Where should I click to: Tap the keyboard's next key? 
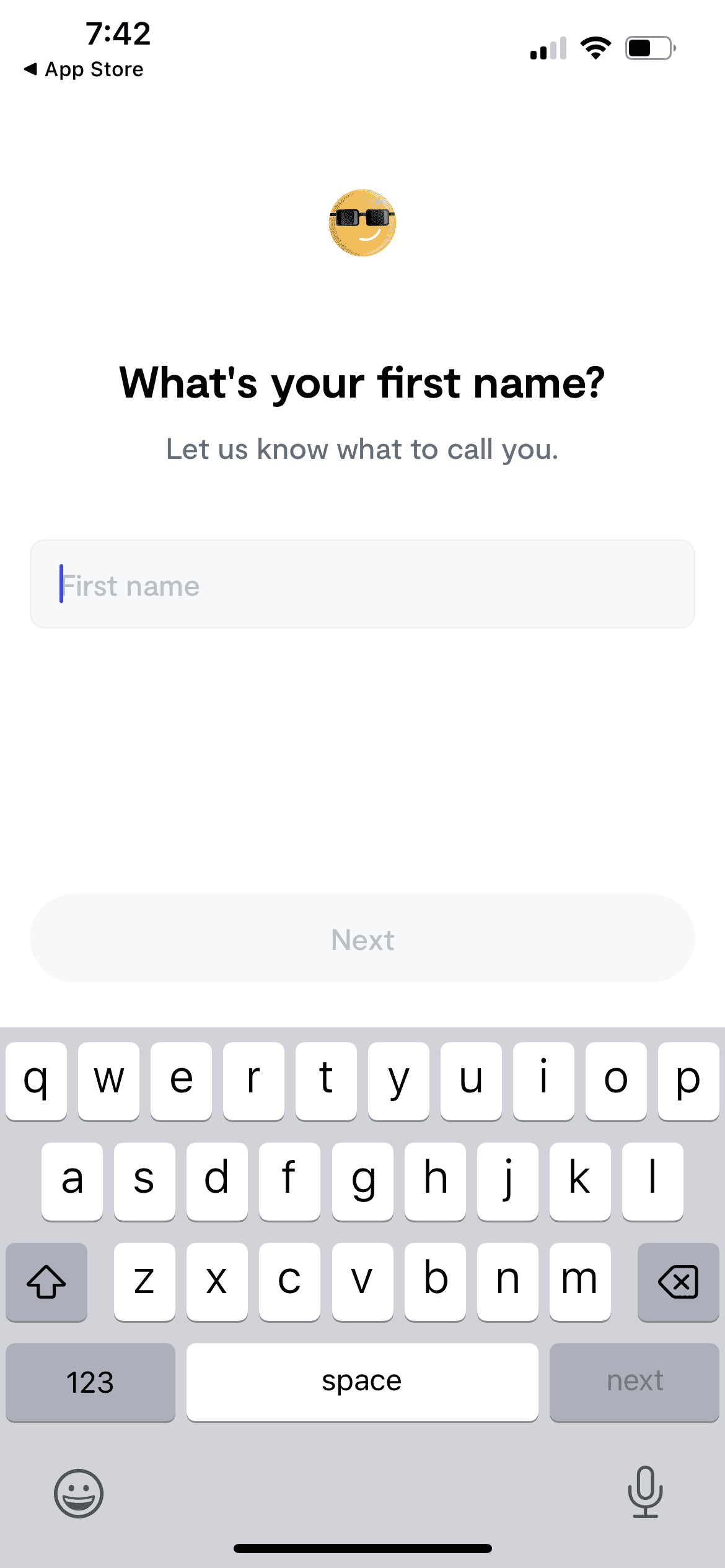pos(635,1382)
